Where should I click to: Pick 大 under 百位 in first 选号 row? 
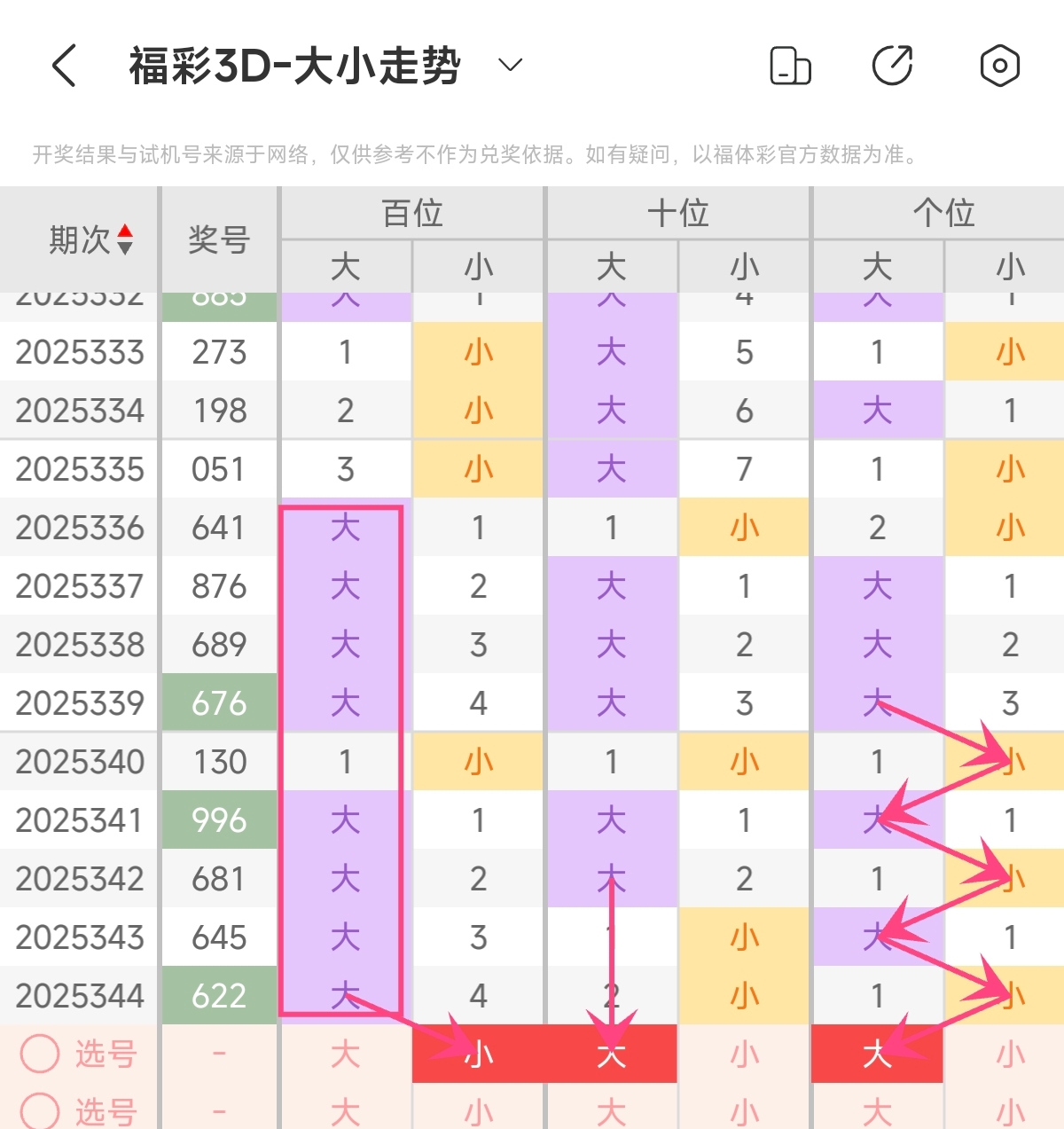pyautogui.click(x=345, y=1054)
